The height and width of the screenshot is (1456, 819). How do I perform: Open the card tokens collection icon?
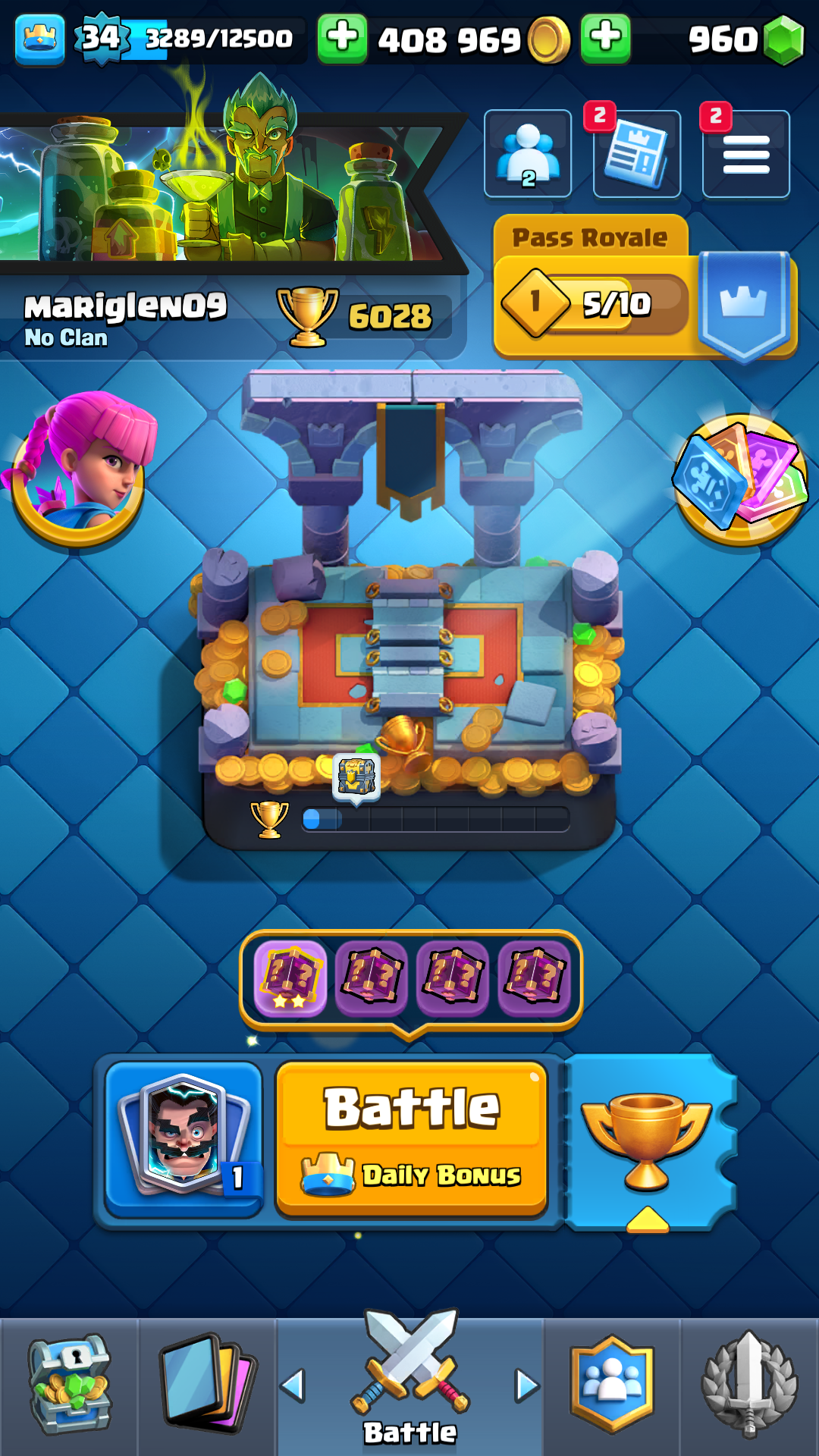tap(739, 479)
